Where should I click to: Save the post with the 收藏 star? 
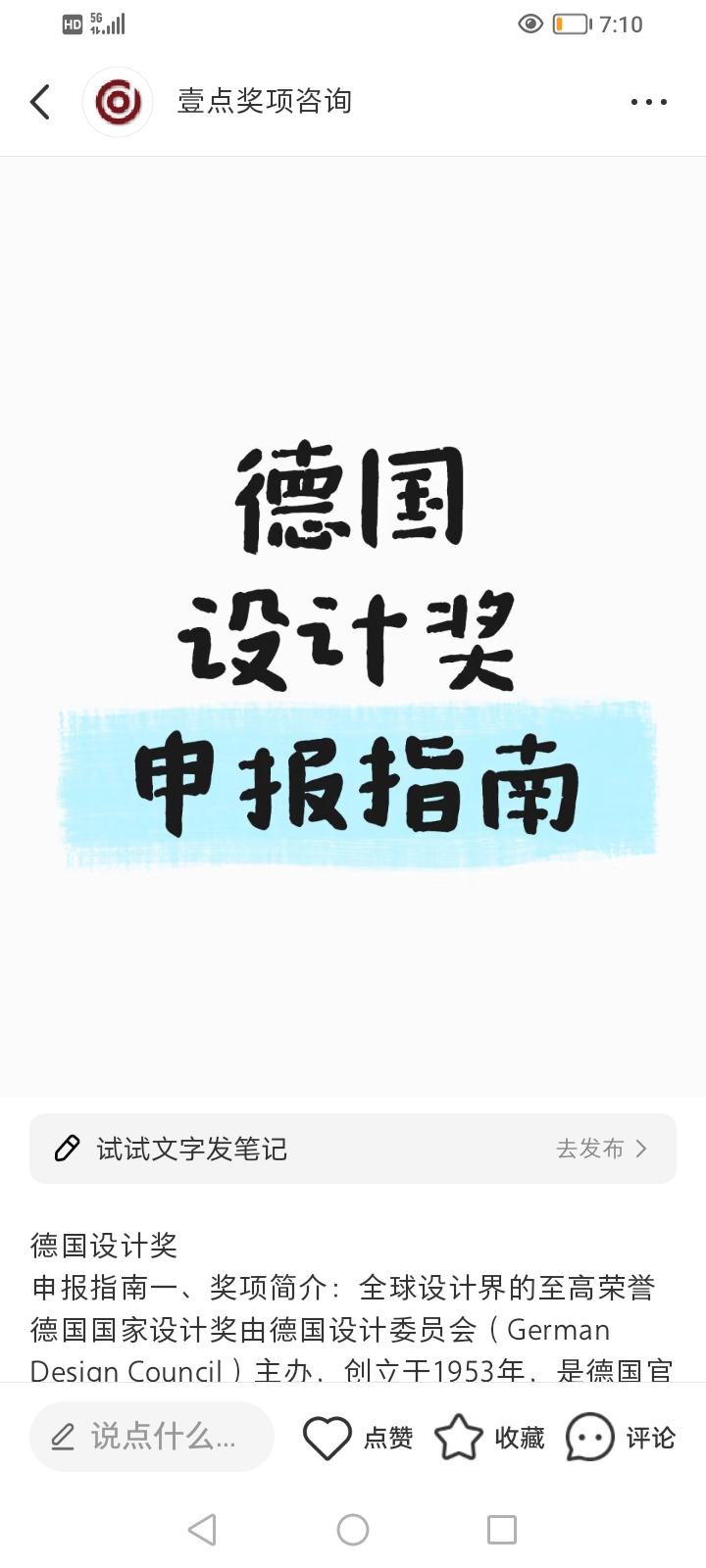pos(459,1438)
